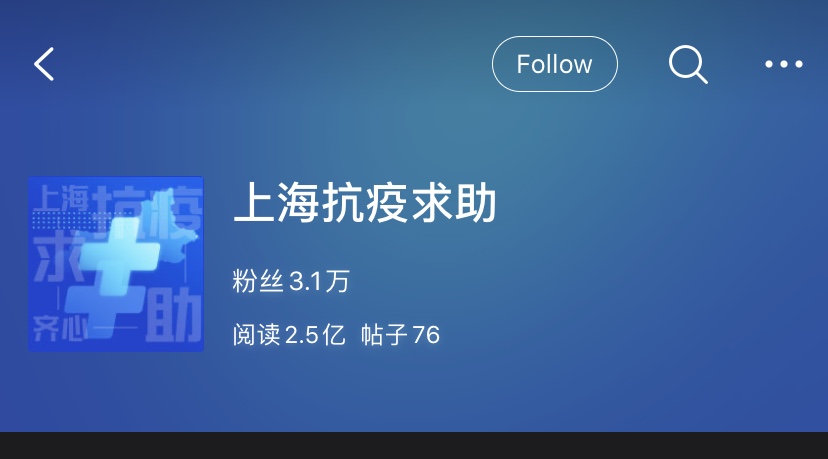Open the search magnifier icon

[687, 64]
